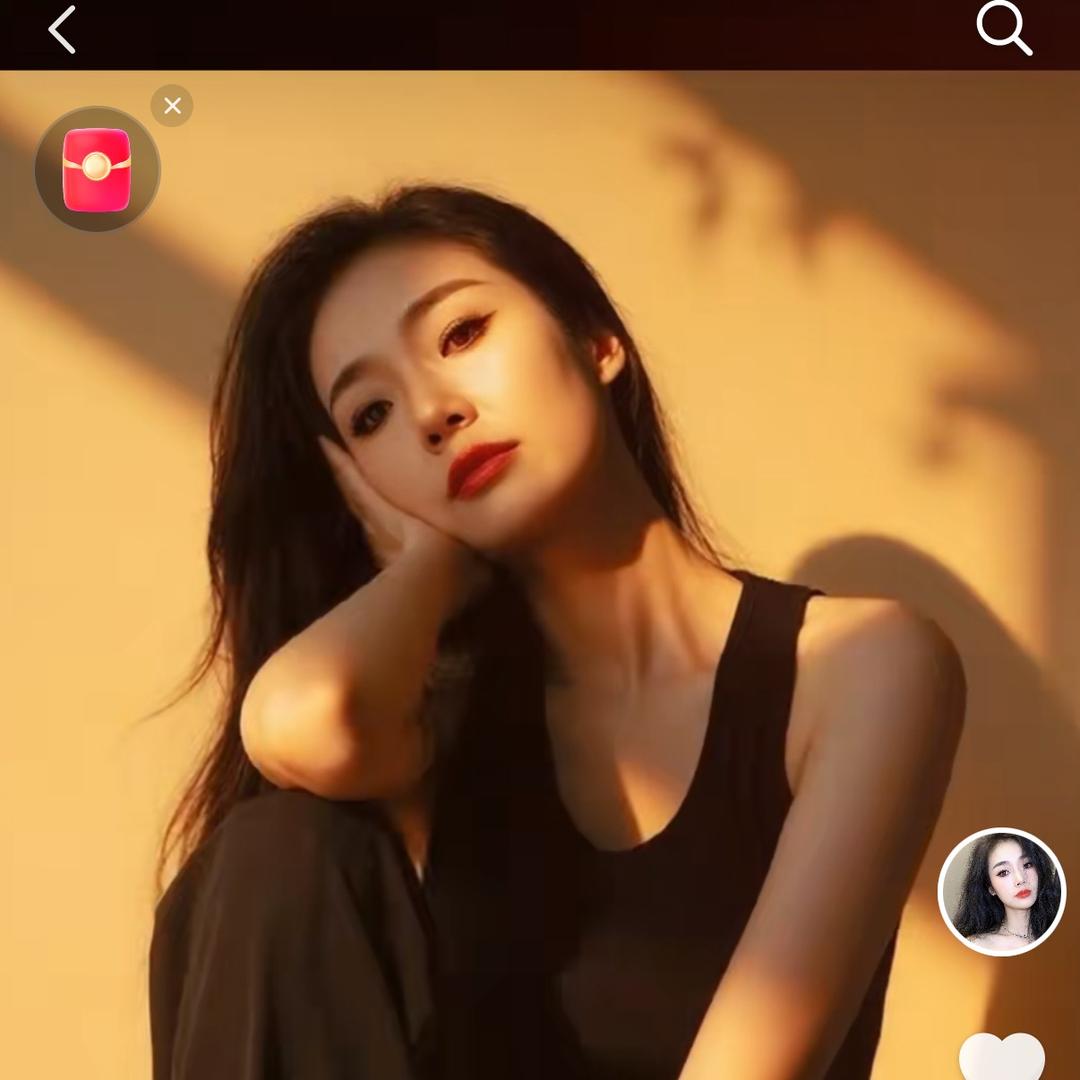Viewport: 1080px width, 1080px height.
Task: Go back using the top arrow
Action: click(x=62, y=30)
